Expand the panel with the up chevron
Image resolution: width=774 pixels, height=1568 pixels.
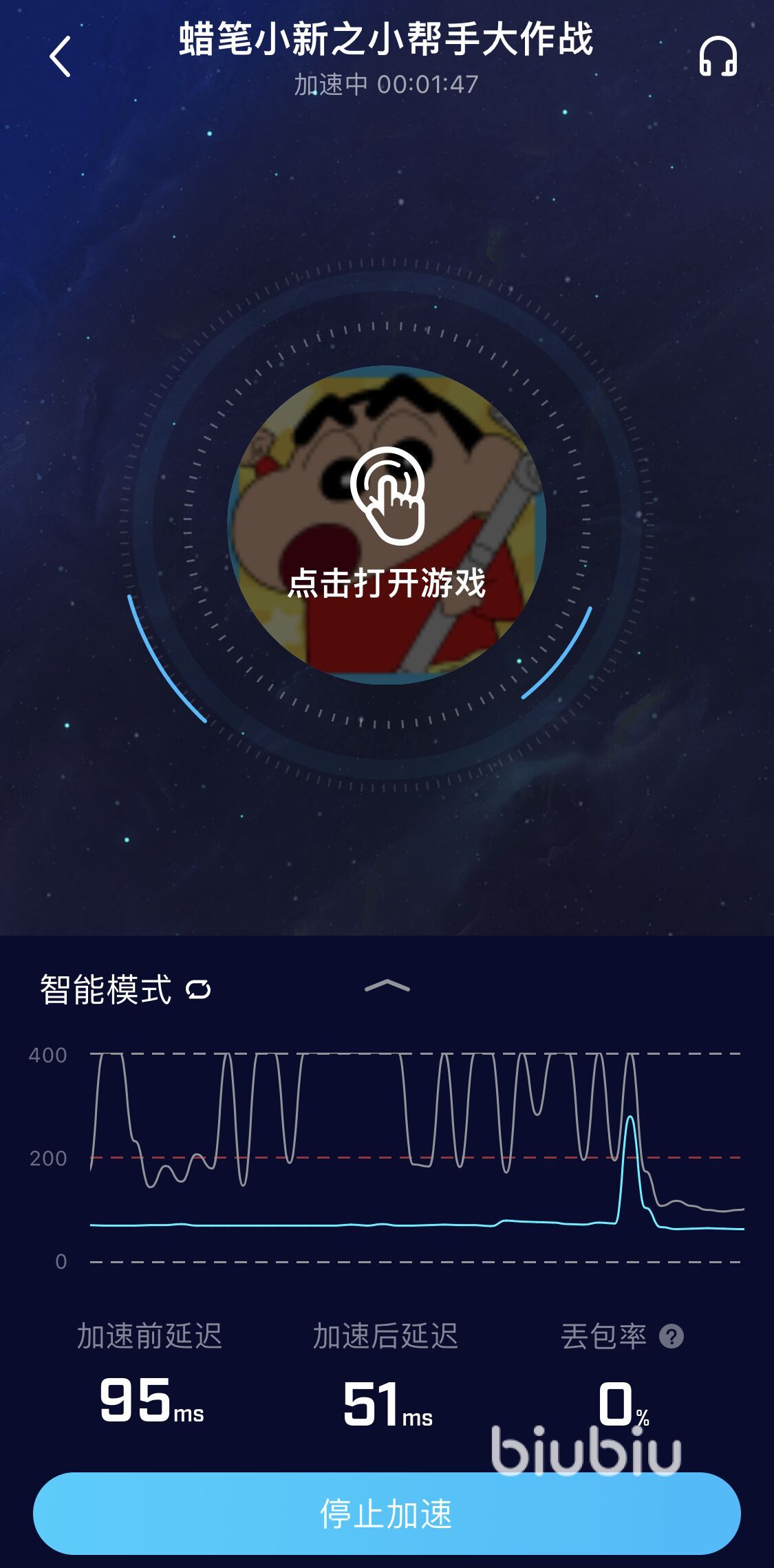pos(387,986)
